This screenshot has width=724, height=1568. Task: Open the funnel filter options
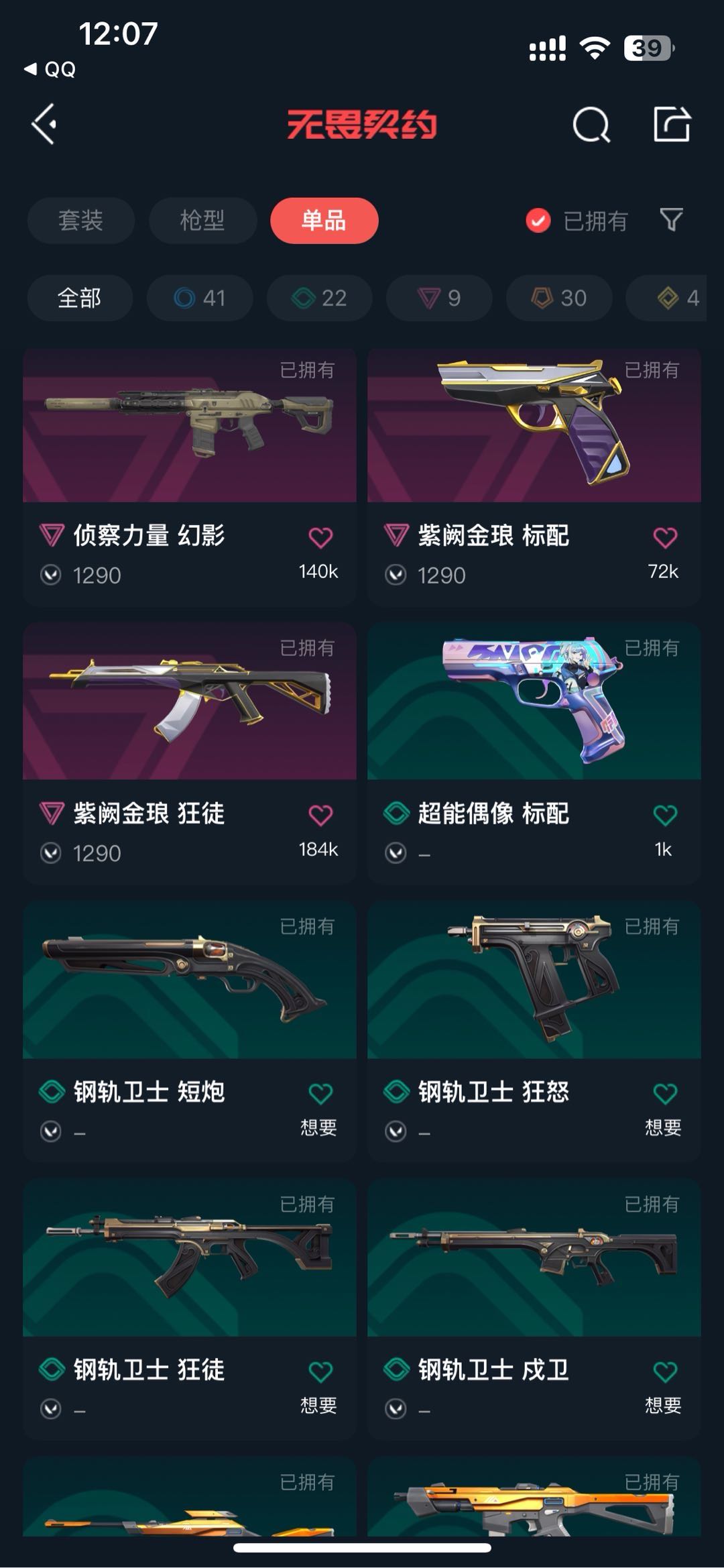[671, 220]
